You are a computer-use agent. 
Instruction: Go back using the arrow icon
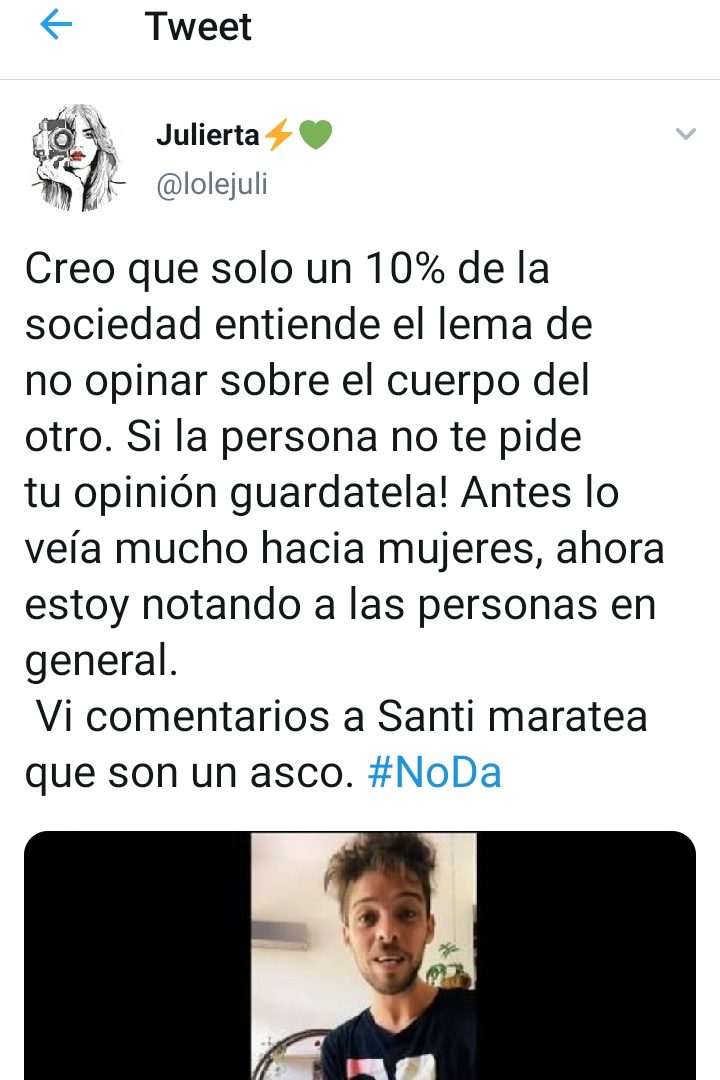point(56,27)
